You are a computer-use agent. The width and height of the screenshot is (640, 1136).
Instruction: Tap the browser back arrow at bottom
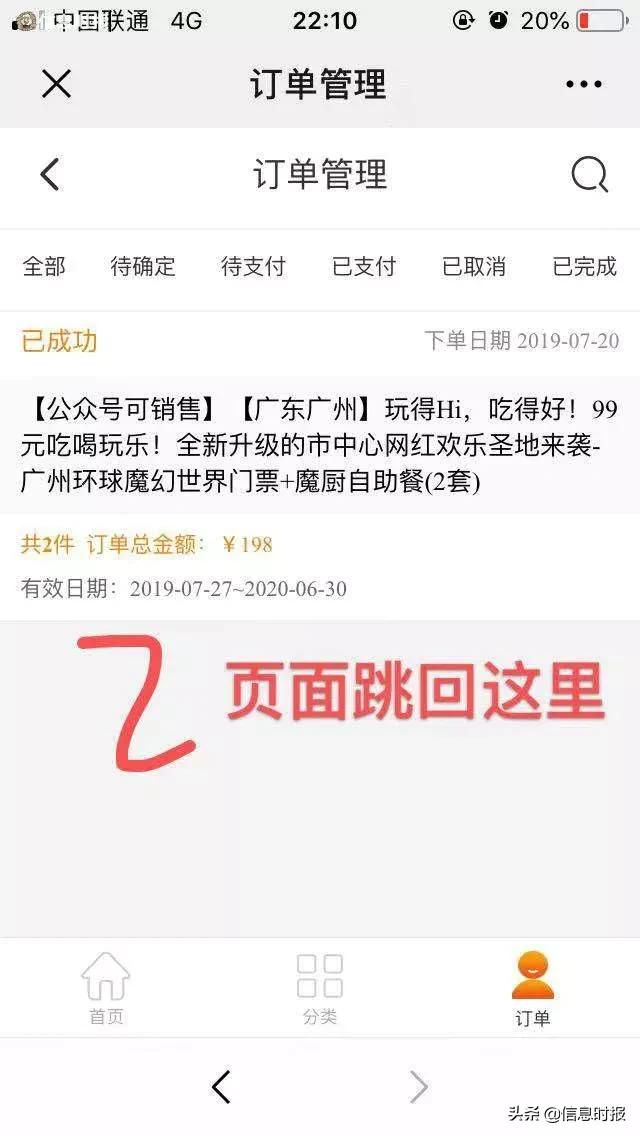pyautogui.click(x=220, y=1087)
